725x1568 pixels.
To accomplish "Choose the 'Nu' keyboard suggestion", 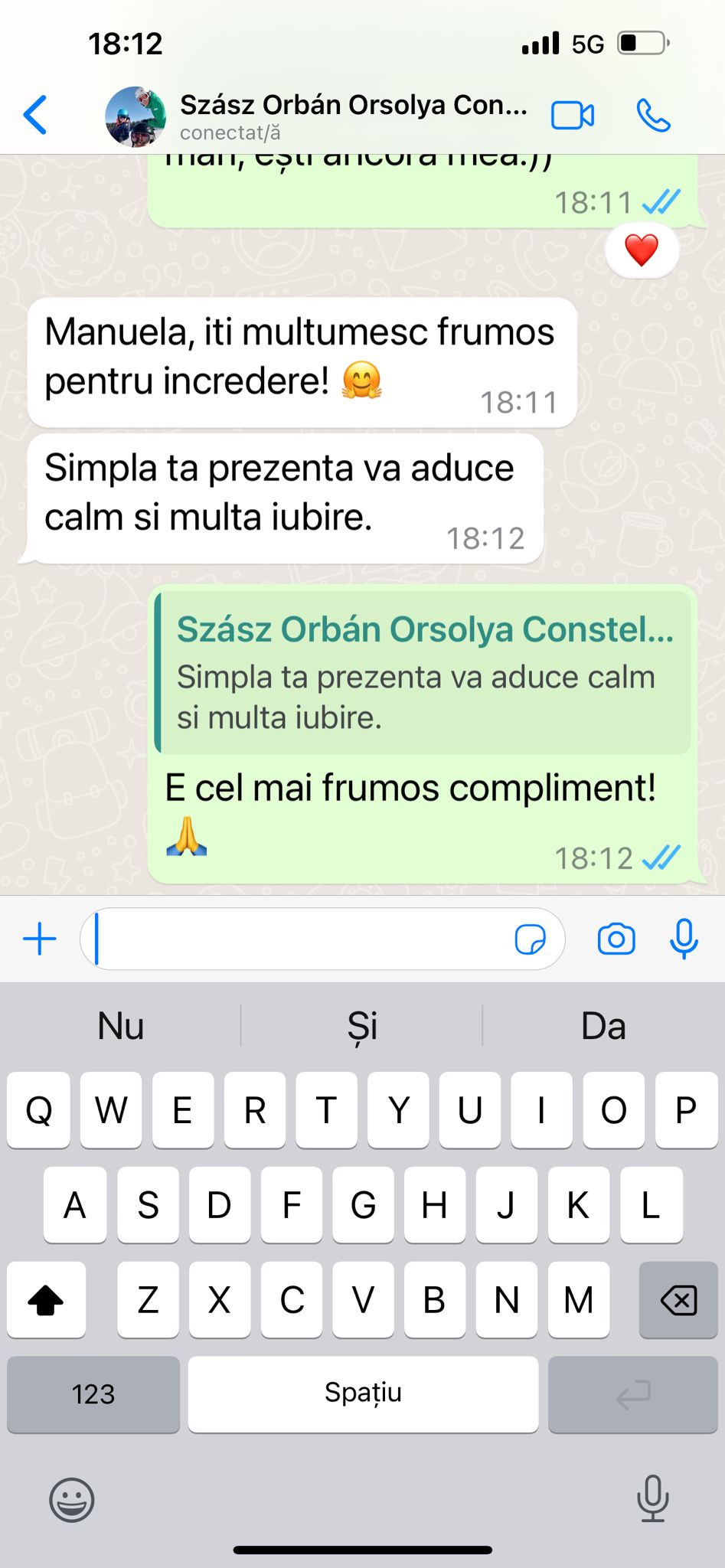I will click(121, 1026).
